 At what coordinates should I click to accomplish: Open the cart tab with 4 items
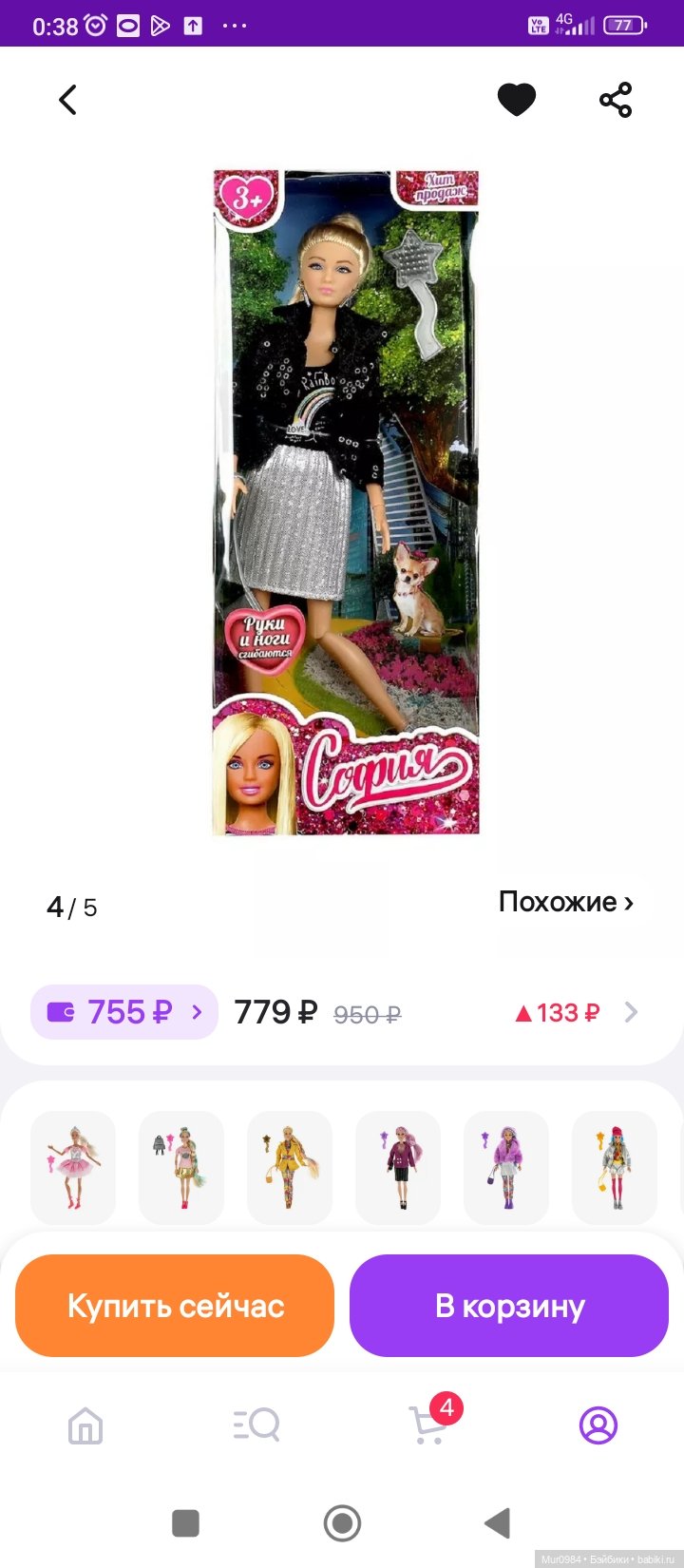(427, 1425)
